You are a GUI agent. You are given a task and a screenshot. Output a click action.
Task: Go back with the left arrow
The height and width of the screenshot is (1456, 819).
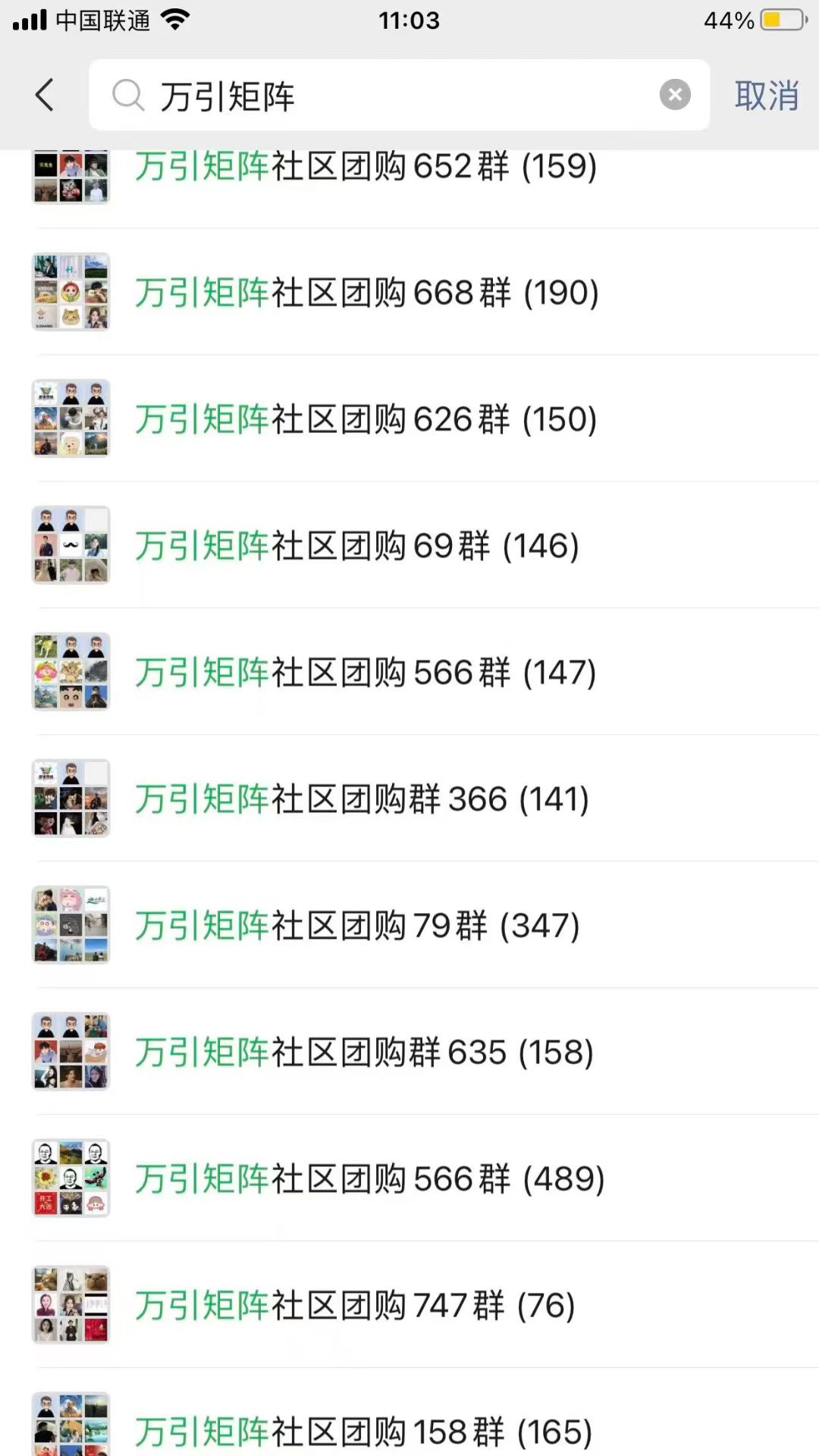point(45,96)
